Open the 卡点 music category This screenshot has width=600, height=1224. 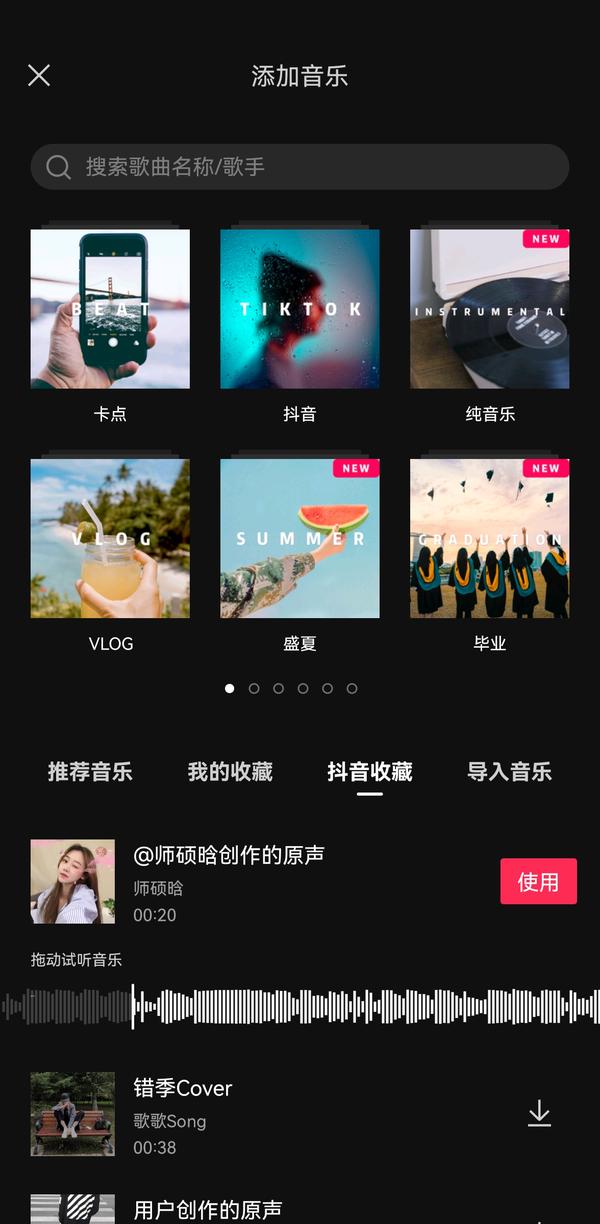coord(110,309)
